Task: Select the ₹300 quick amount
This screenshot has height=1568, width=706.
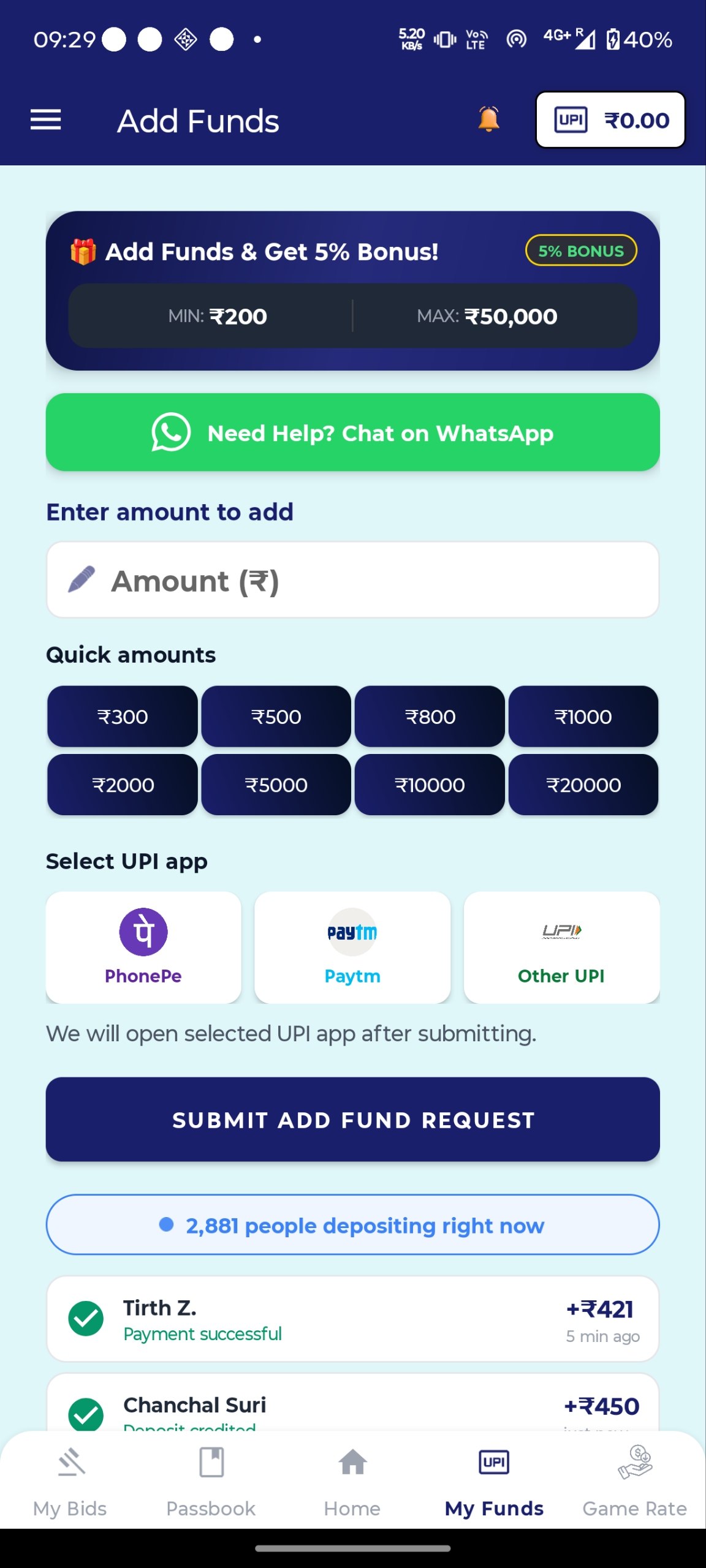Action: (x=123, y=717)
